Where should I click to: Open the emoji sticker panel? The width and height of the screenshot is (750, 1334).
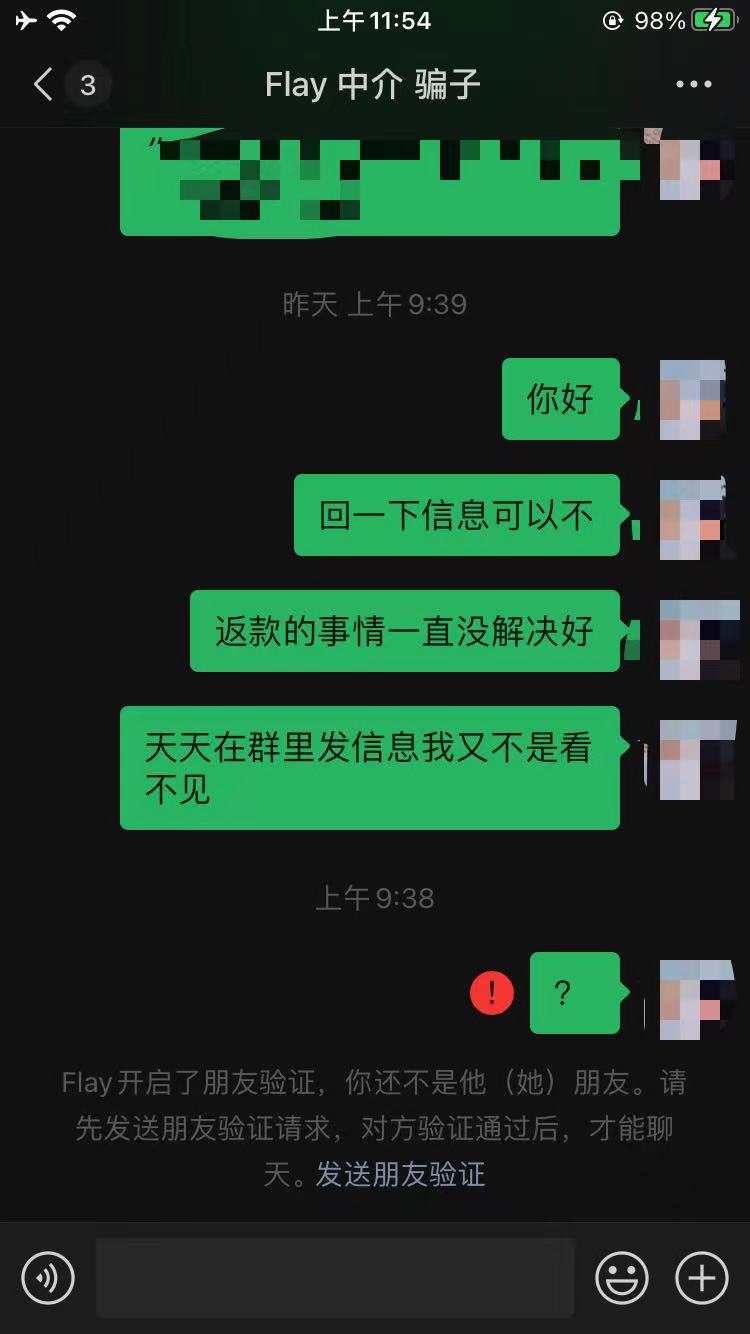point(622,1277)
